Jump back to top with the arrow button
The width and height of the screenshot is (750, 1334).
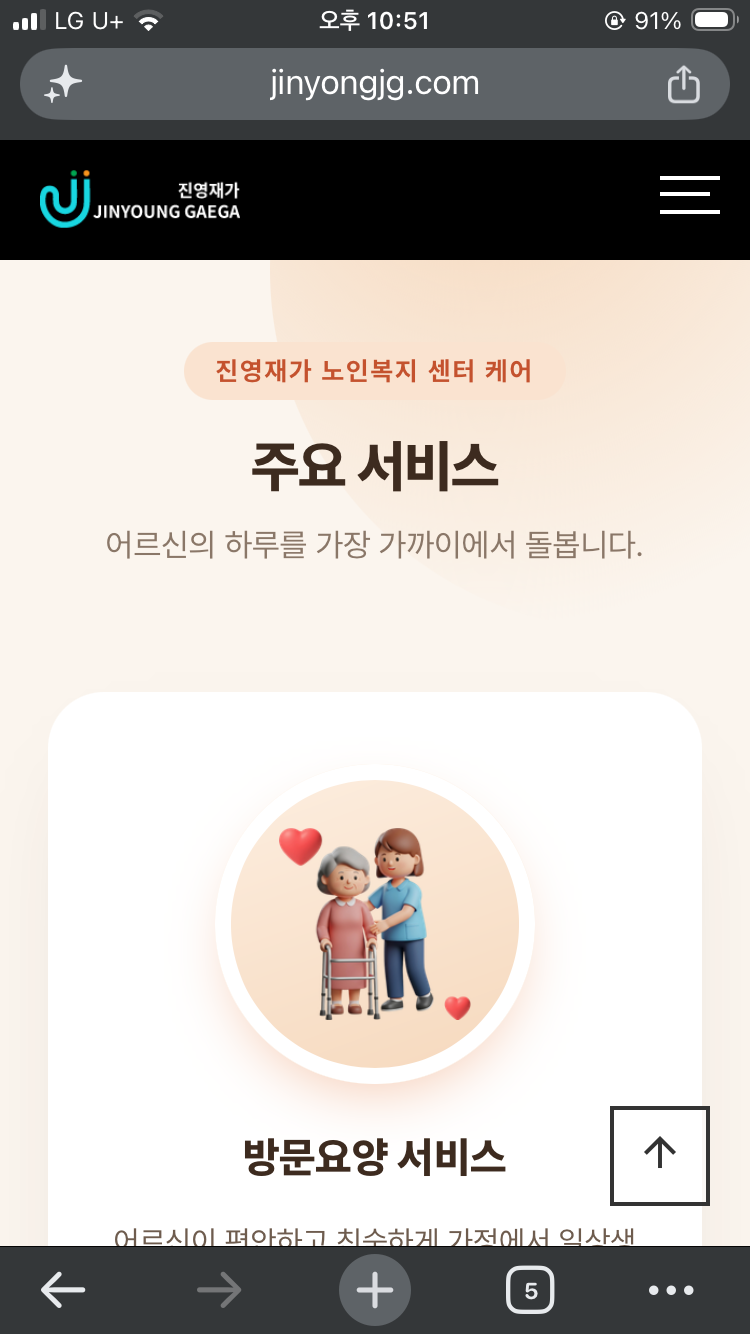click(x=660, y=1155)
